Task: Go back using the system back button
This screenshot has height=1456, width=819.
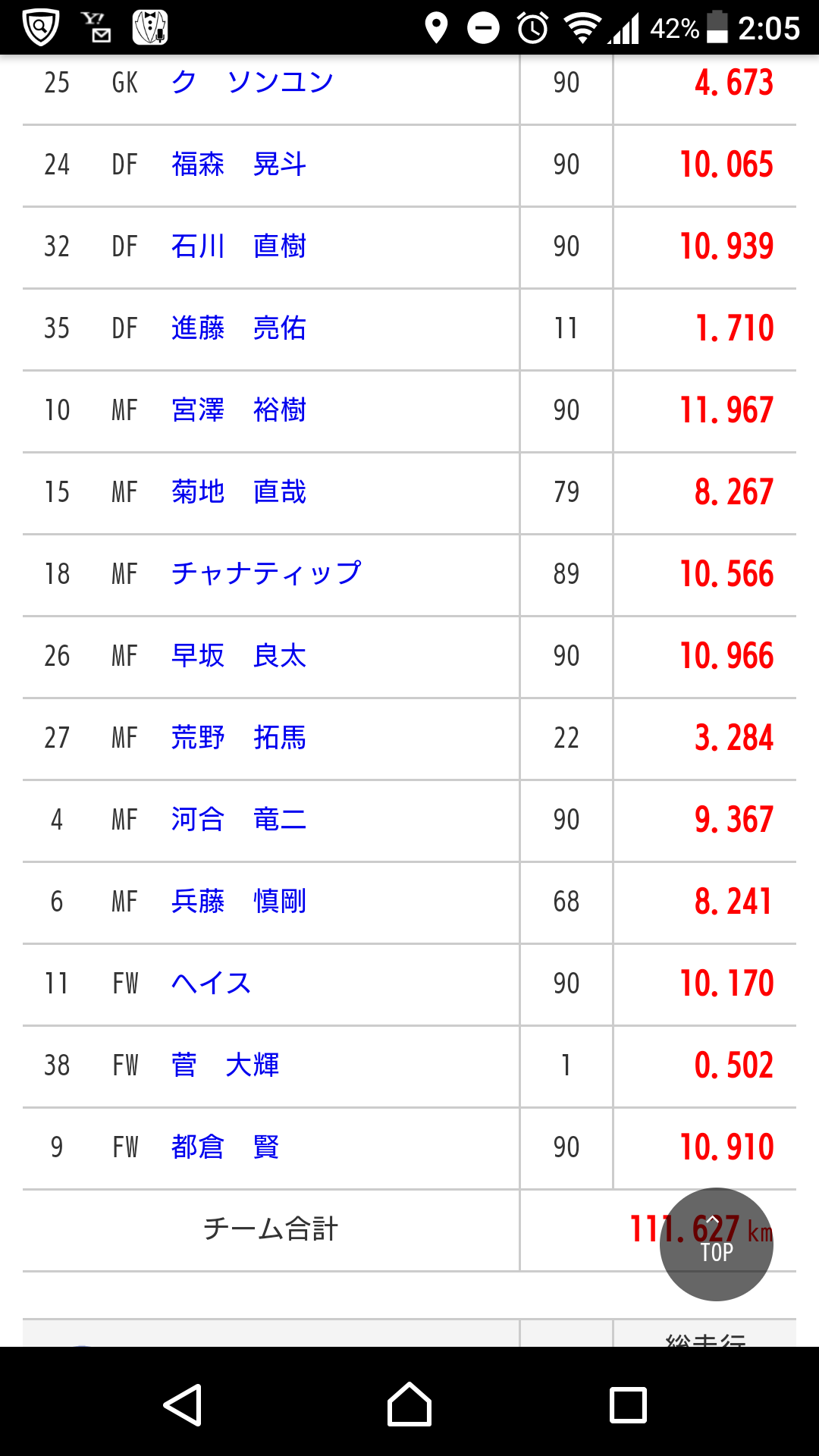Action: 182,1404
